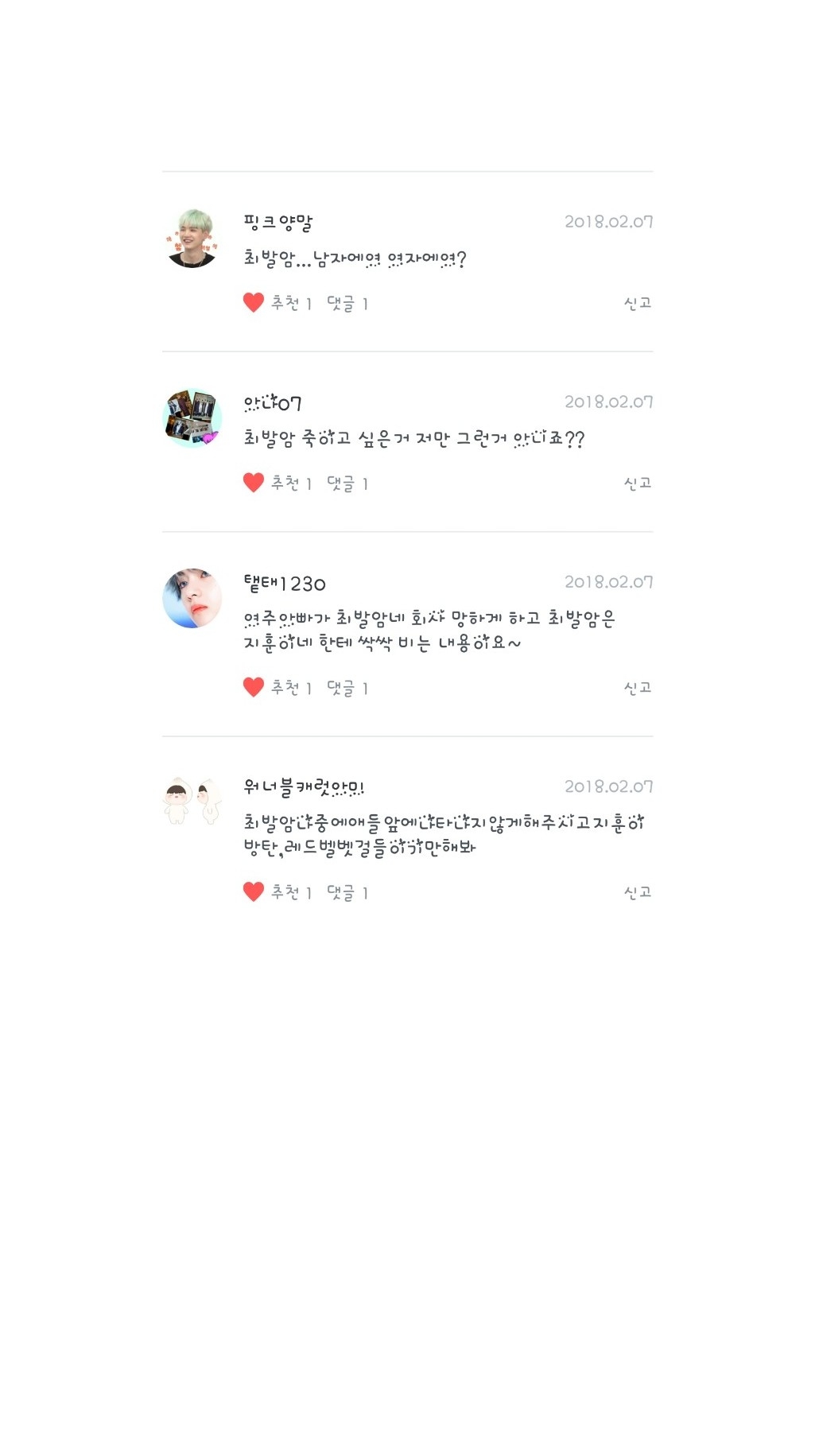Open 탤태1230's profile picture
The width and height of the screenshot is (819, 1456).
pos(192,598)
